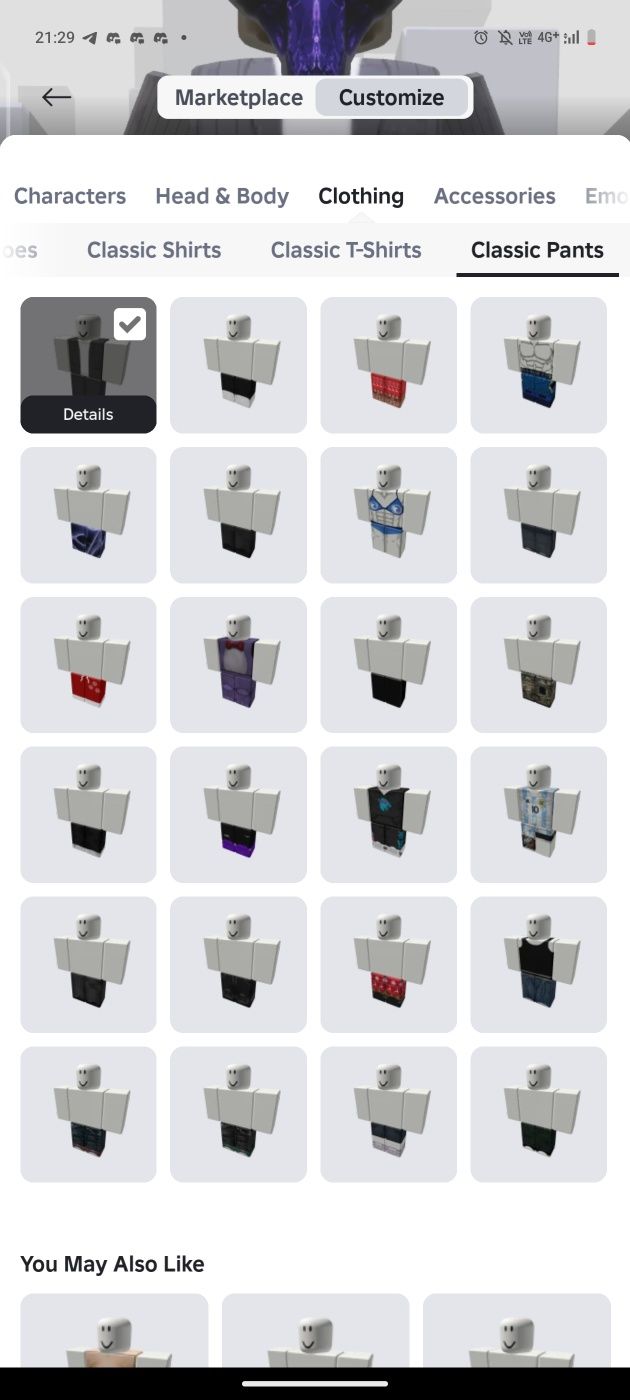Equip the black tank top with jeans
Screen dimensions: 630x1400
coord(538,965)
